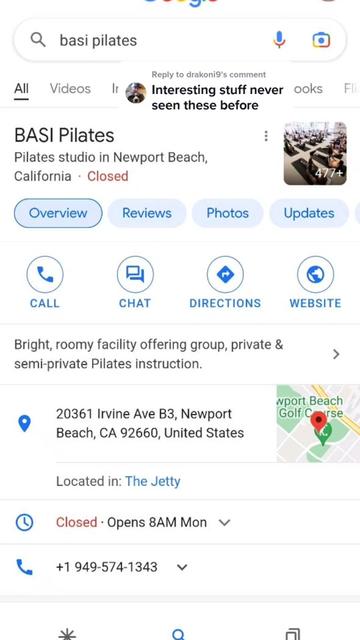Select the Overview chip
360x640 pixels.
click(58, 213)
